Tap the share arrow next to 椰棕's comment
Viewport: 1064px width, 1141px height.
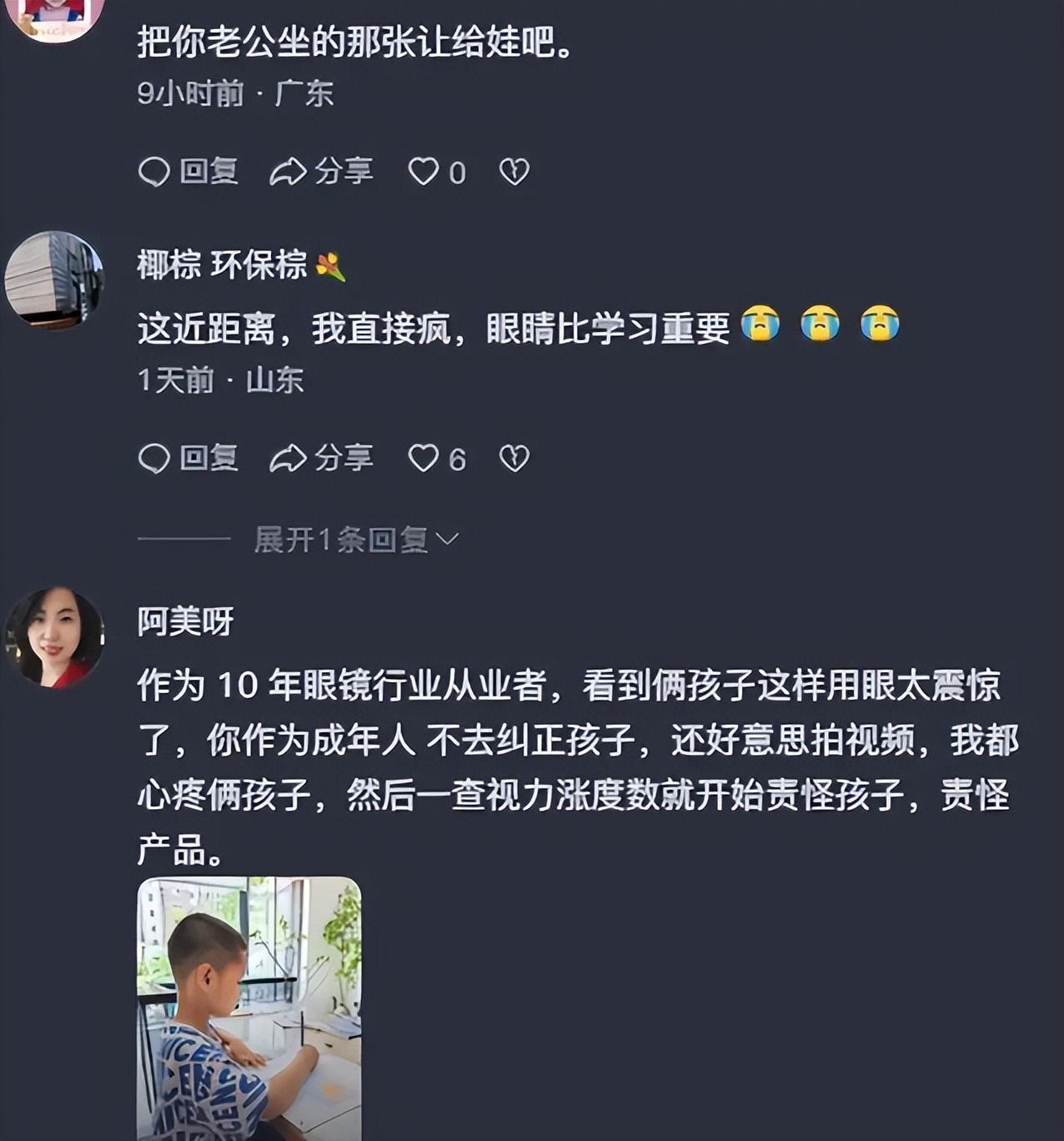point(324,456)
